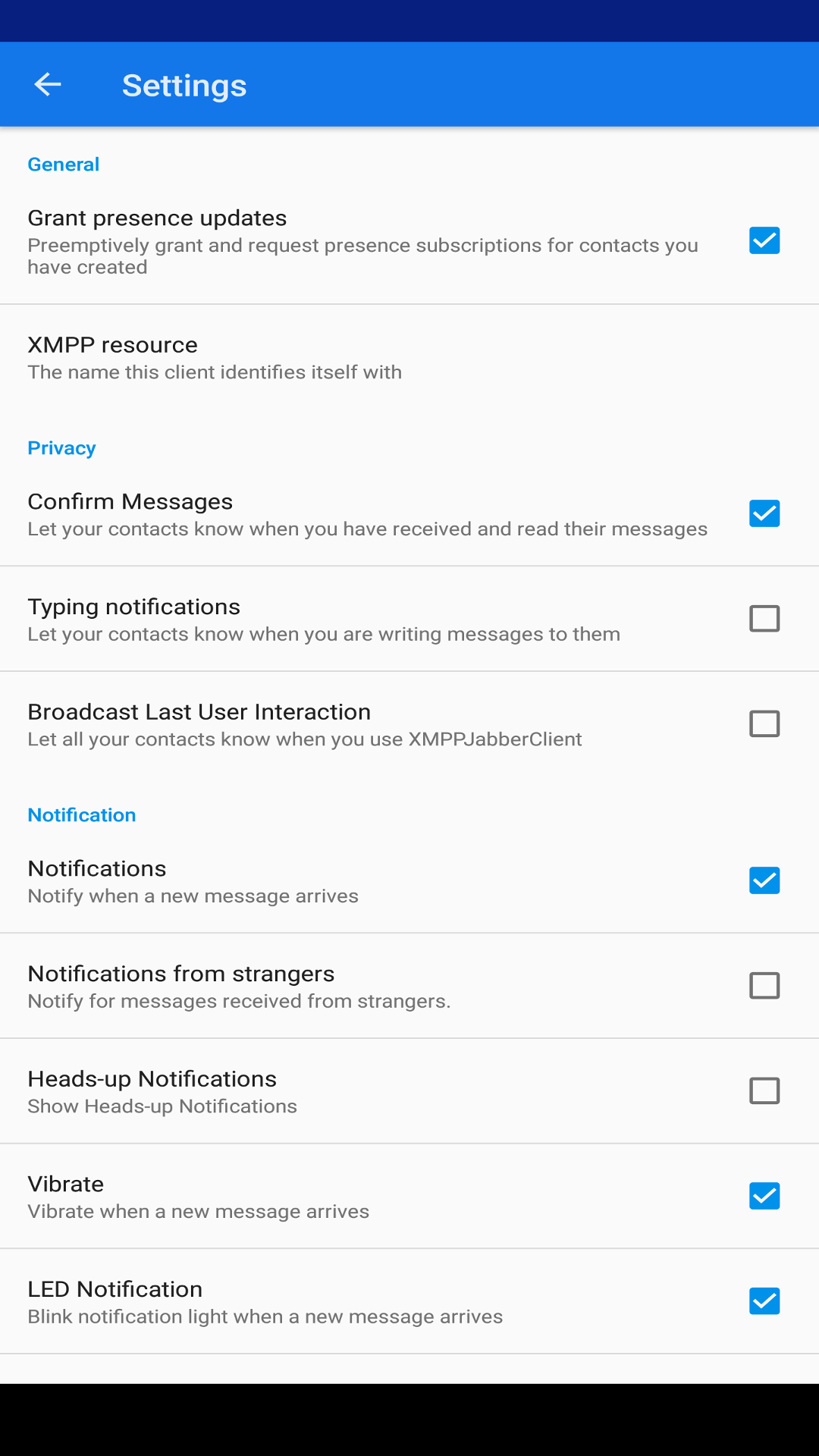819x1456 pixels.
Task: Disable Vibrate for new messages
Action: (764, 1196)
